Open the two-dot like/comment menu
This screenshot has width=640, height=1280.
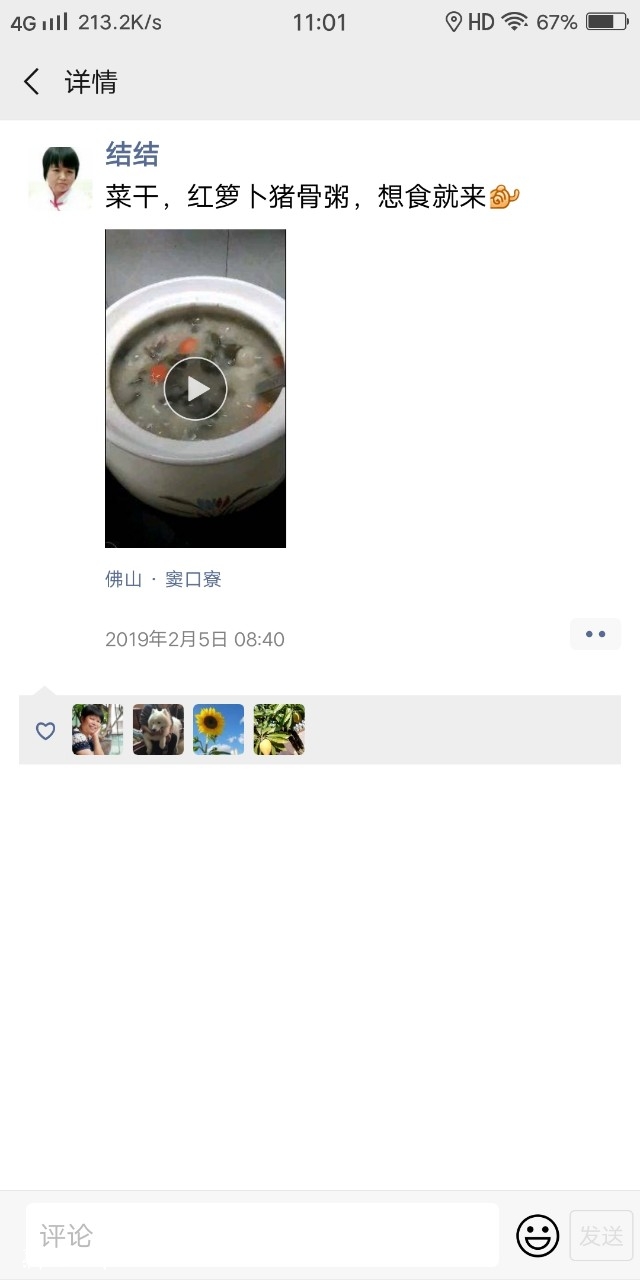(595, 634)
